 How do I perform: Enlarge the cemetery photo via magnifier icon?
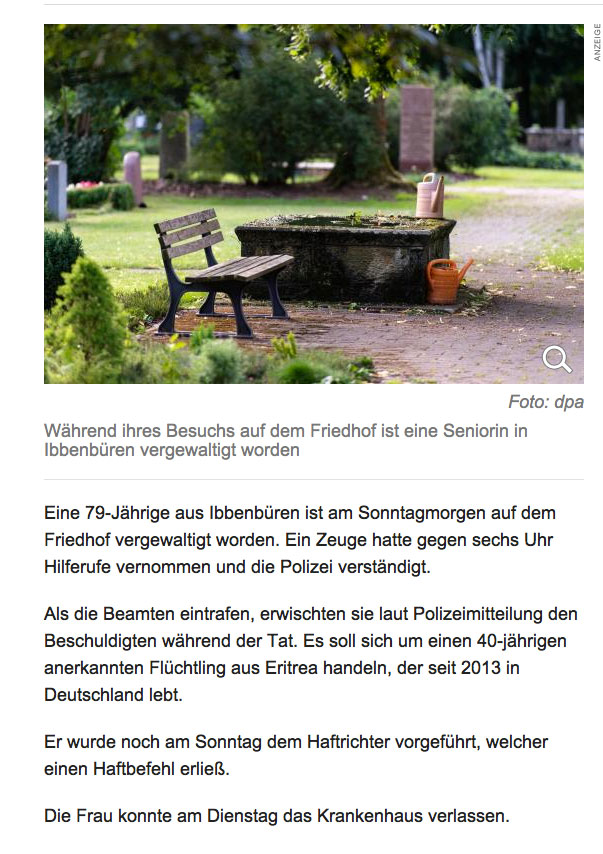coord(556,359)
